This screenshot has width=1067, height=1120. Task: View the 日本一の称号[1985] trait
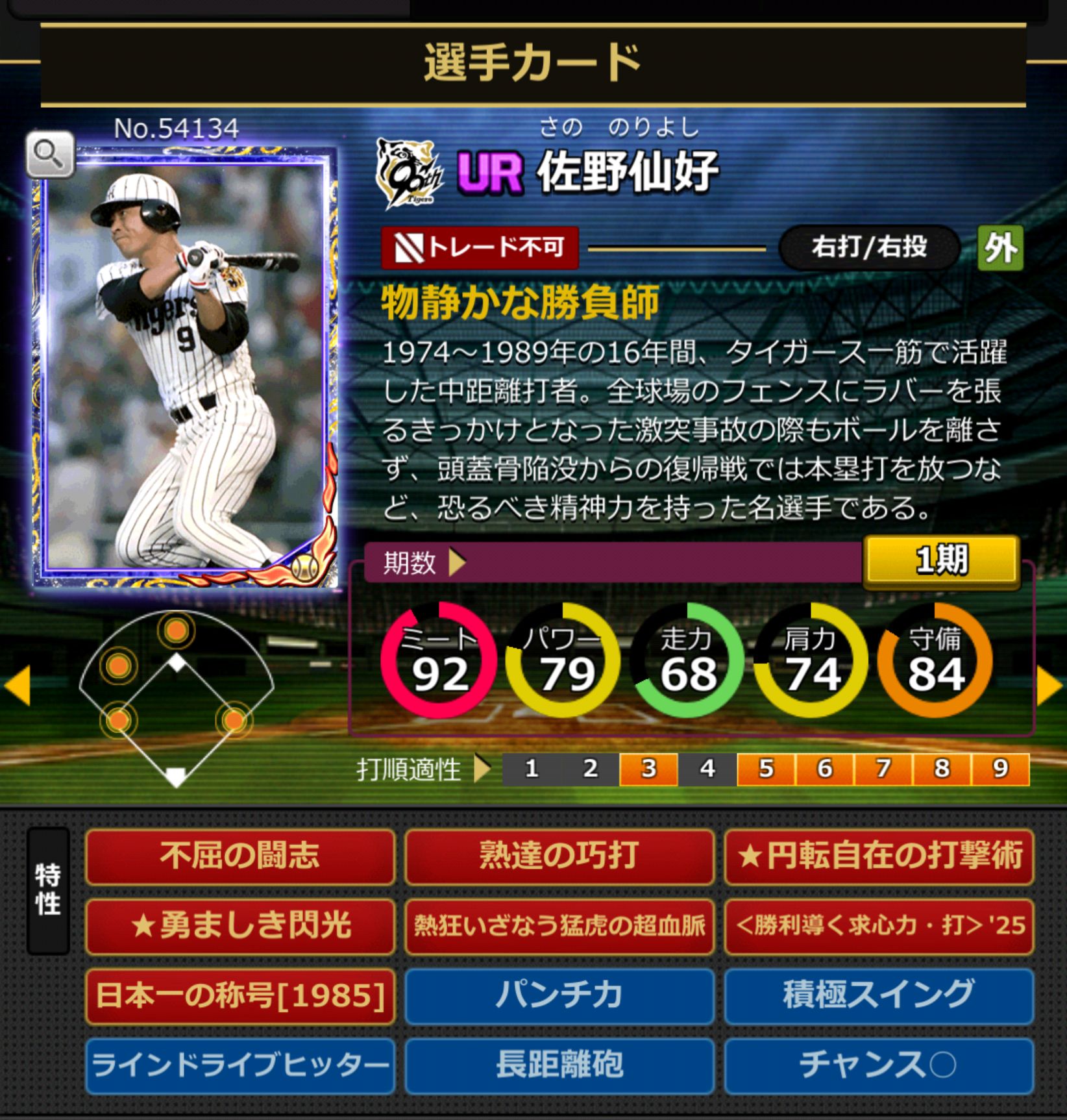click(239, 995)
